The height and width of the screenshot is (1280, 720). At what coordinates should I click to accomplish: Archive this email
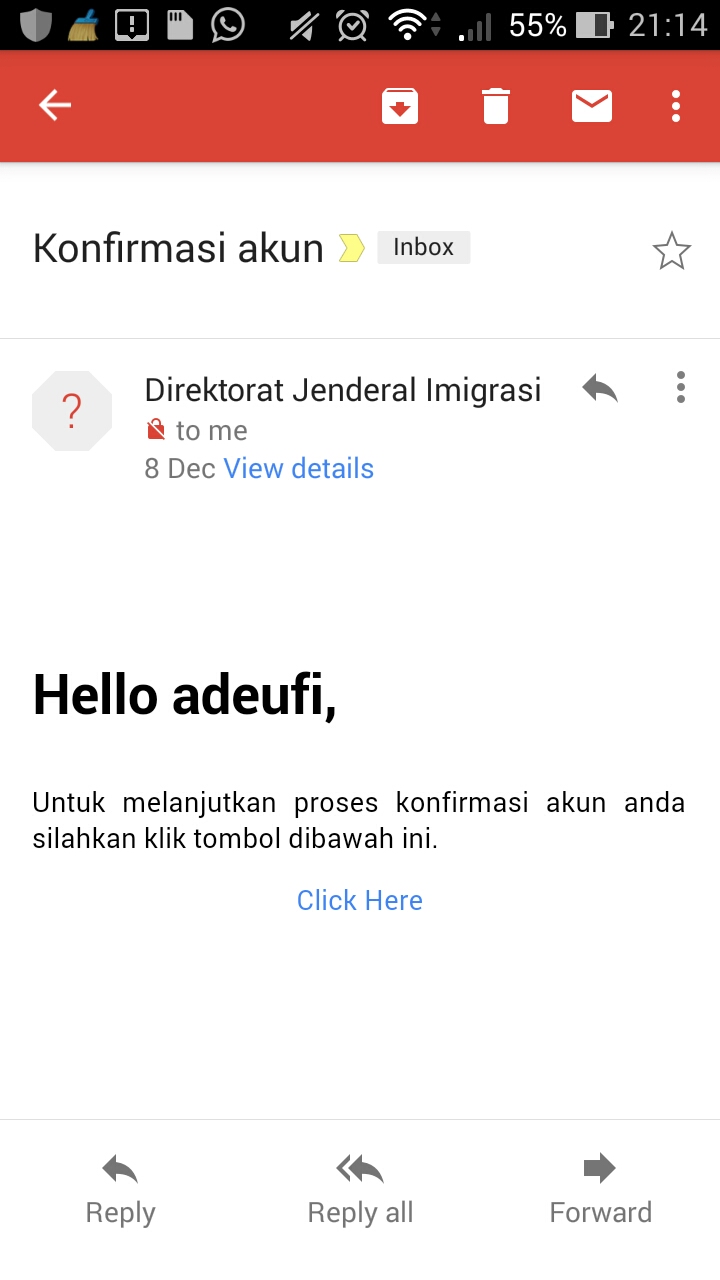click(400, 105)
